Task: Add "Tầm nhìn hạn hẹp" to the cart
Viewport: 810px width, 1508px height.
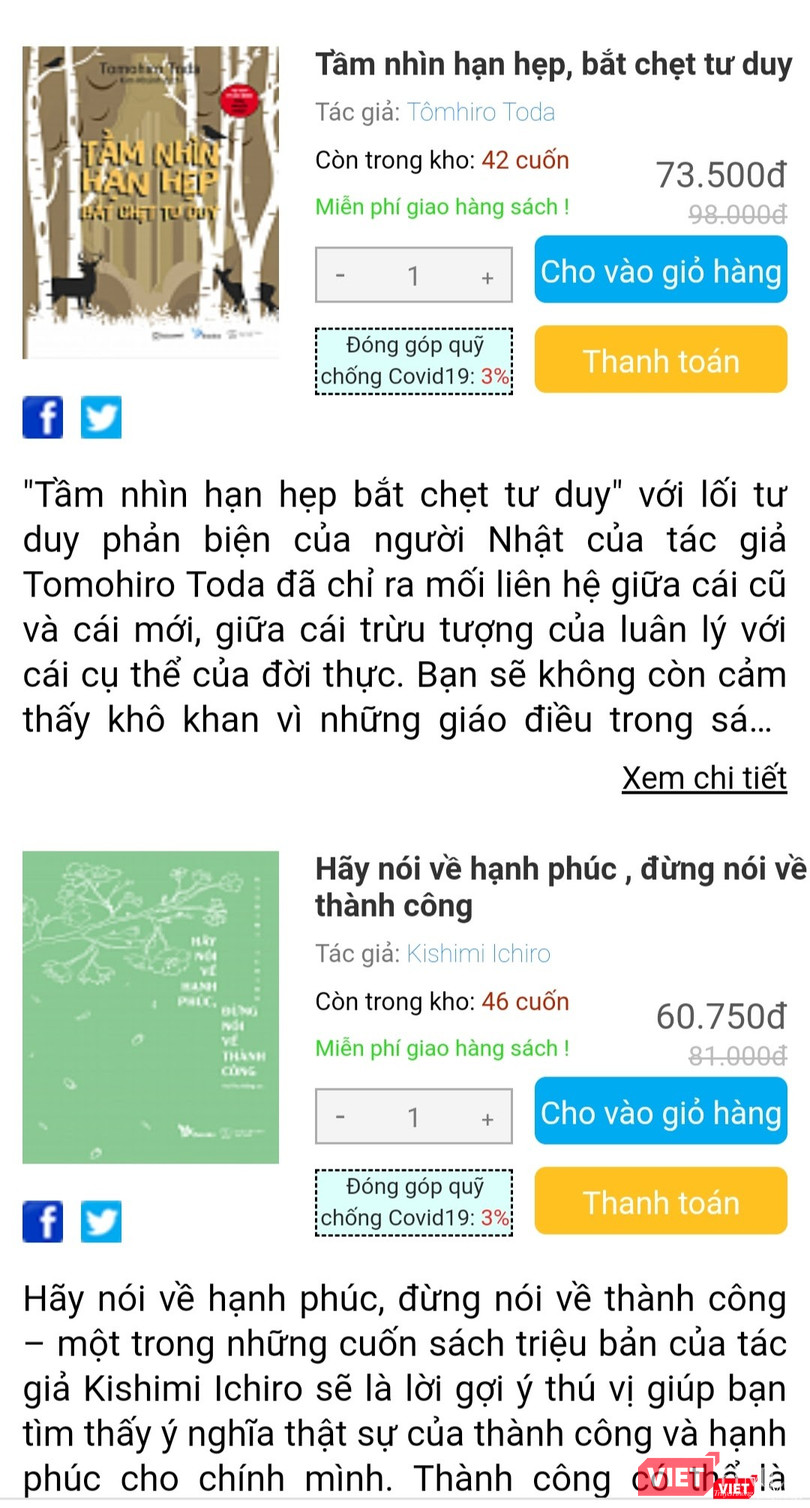Action: (x=660, y=270)
